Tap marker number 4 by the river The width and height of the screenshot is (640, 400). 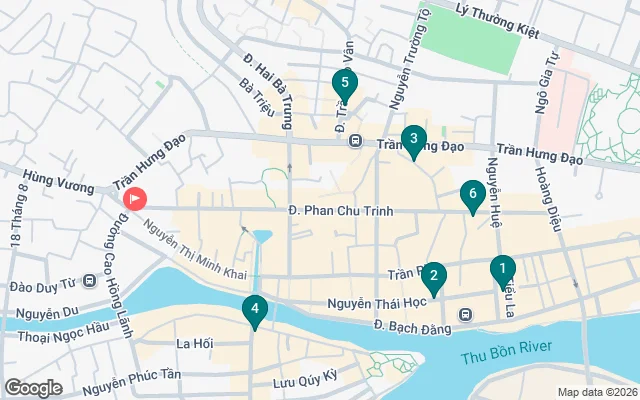(x=255, y=310)
